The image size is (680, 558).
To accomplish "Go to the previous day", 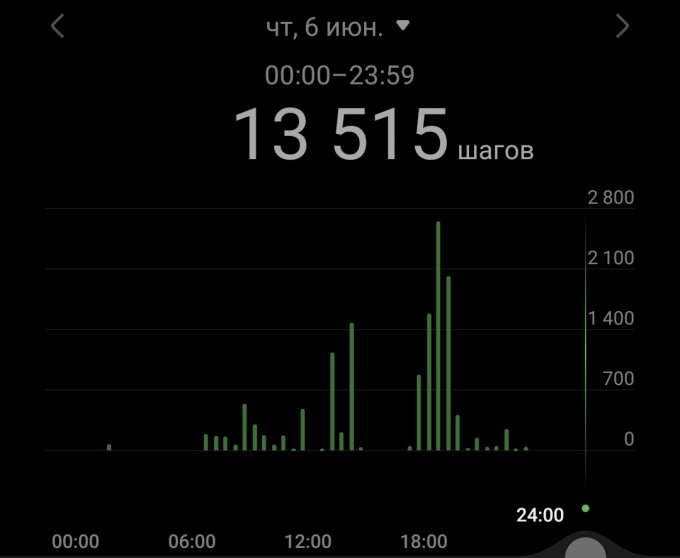I will tap(58, 26).
